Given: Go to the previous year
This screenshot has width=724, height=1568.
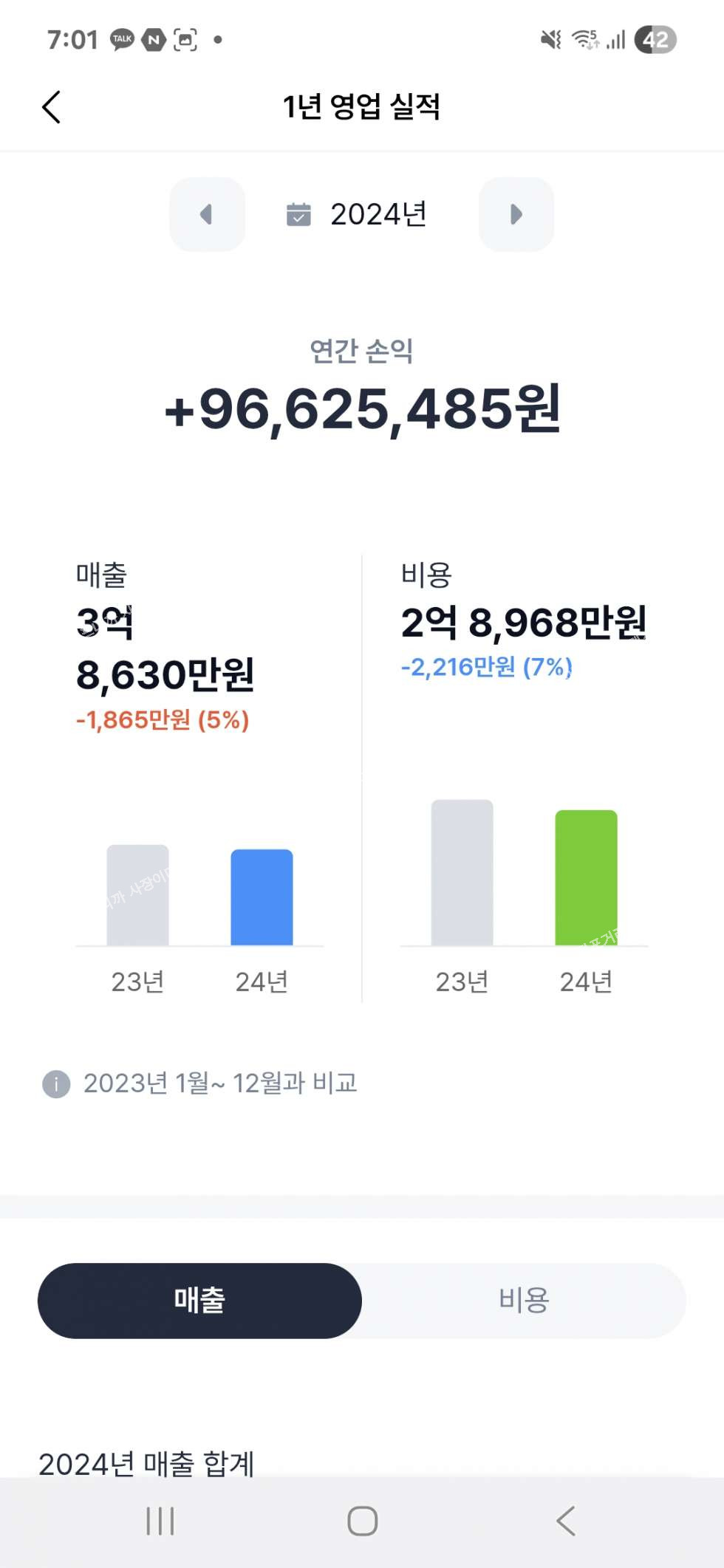Looking at the screenshot, I should 207,214.
